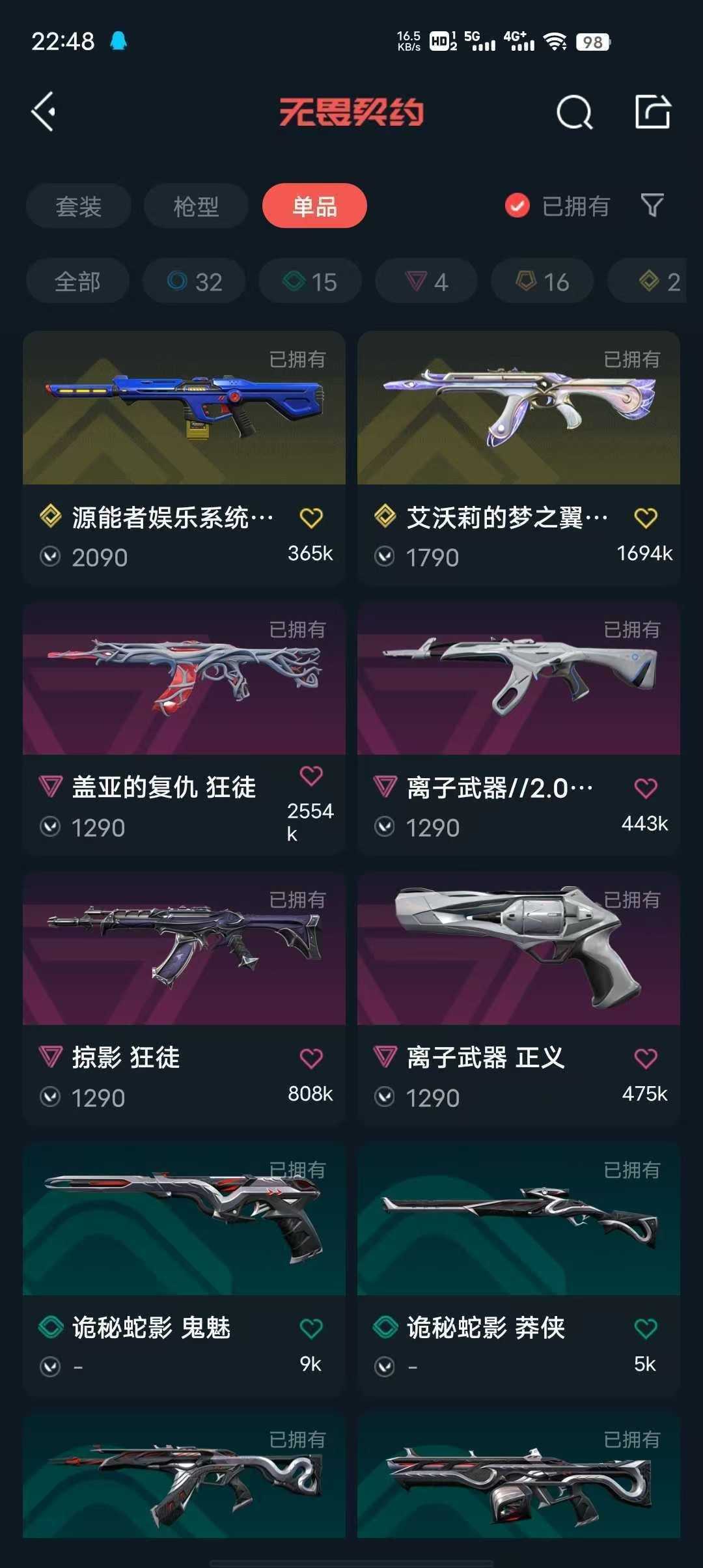Select the gold rarity filter showing 16
703x1568 pixels.
pyautogui.click(x=541, y=281)
